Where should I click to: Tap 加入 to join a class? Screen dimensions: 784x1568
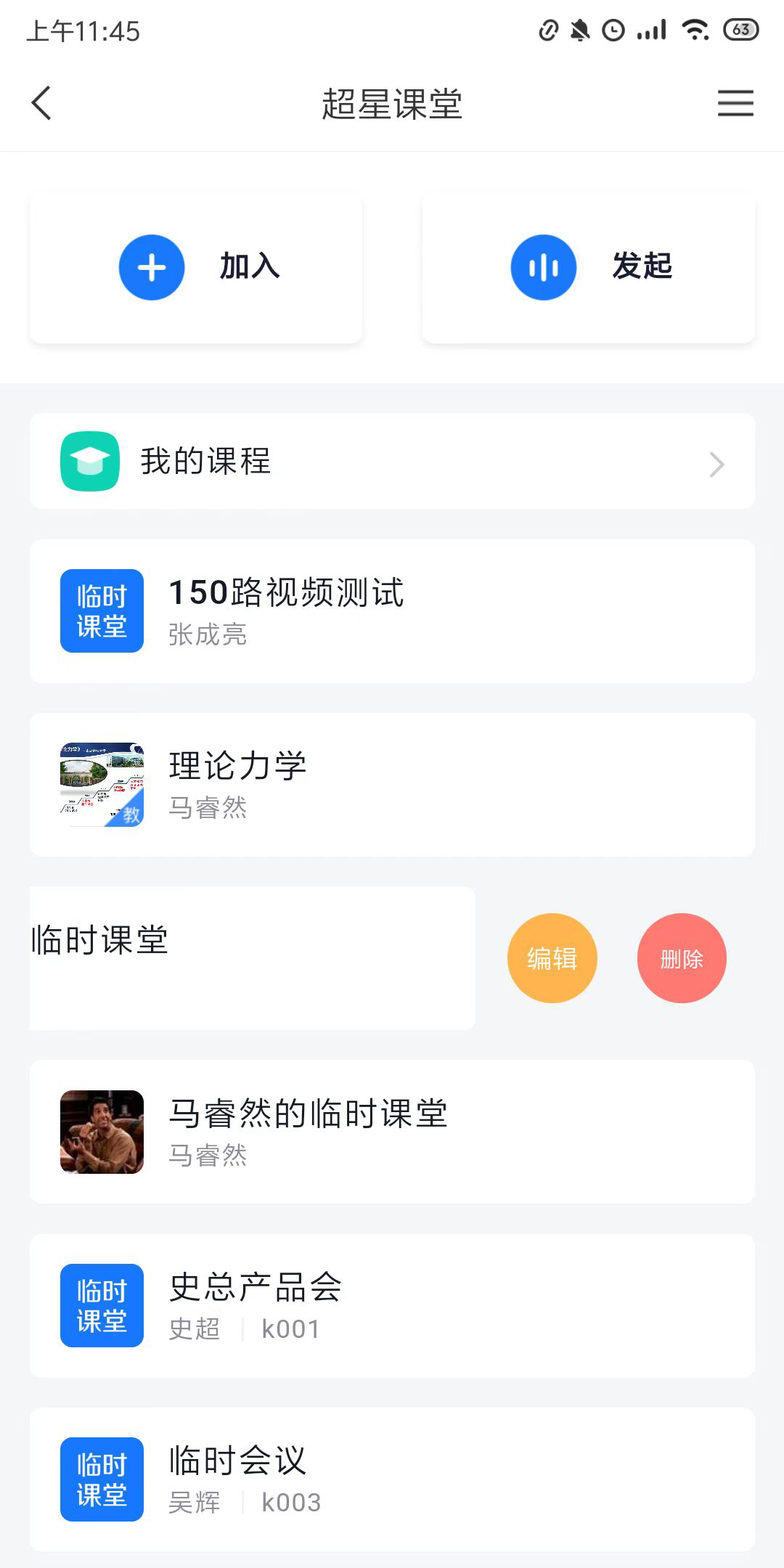pyautogui.click(x=196, y=267)
